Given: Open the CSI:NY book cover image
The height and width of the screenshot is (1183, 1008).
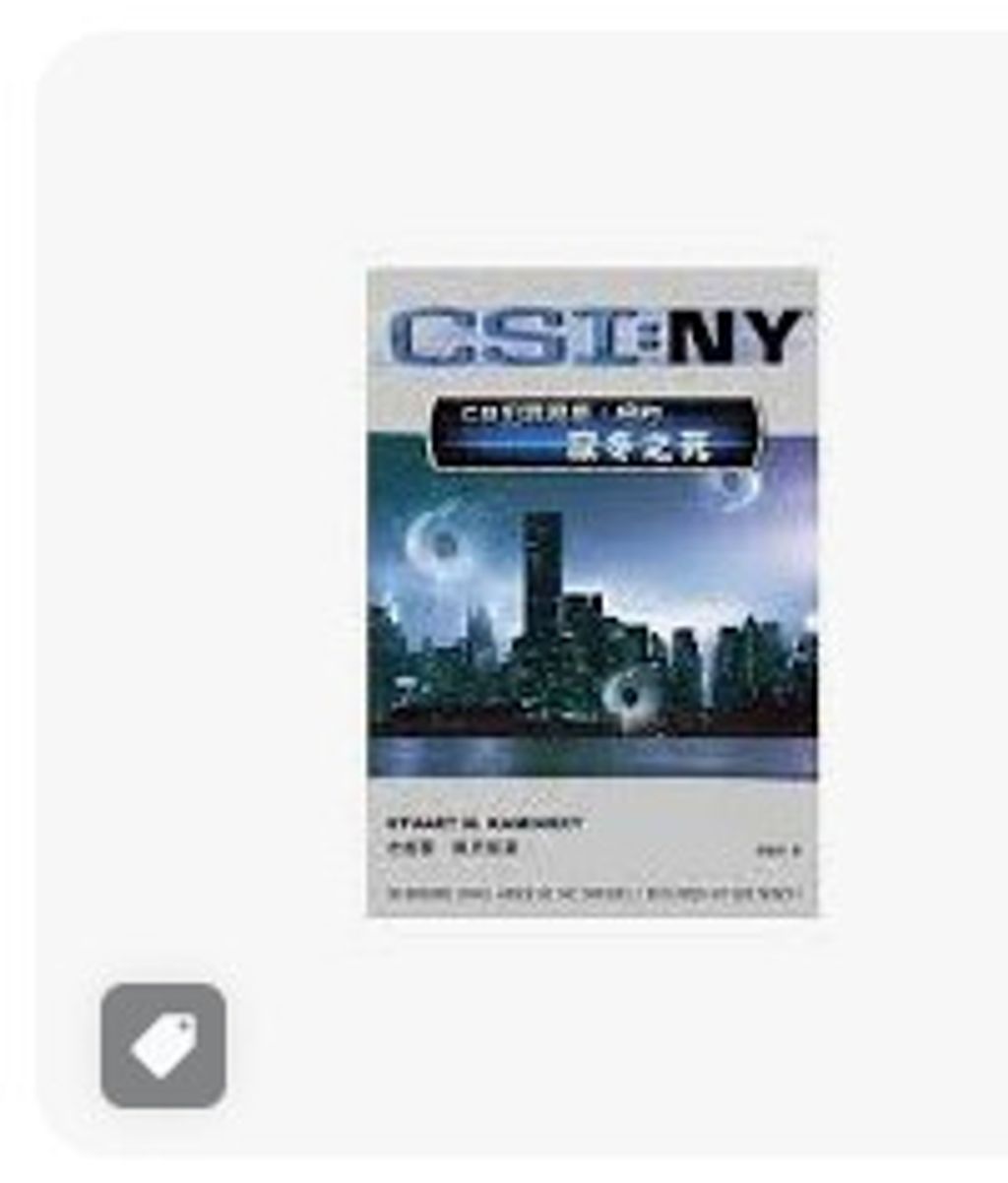Looking at the screenshot, I should click(x=592, y=591).
